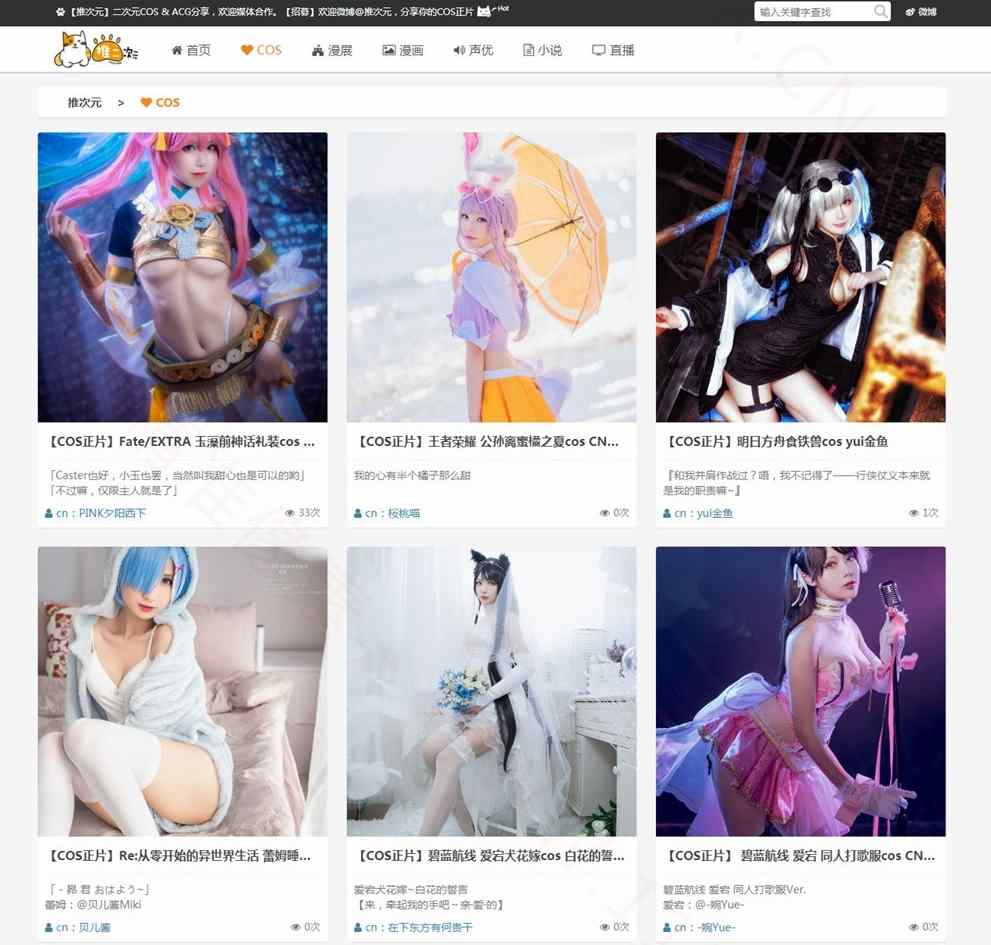Select the 小说 tab
Viewport: 991px width, 945px height.
(x=542, y=50)
